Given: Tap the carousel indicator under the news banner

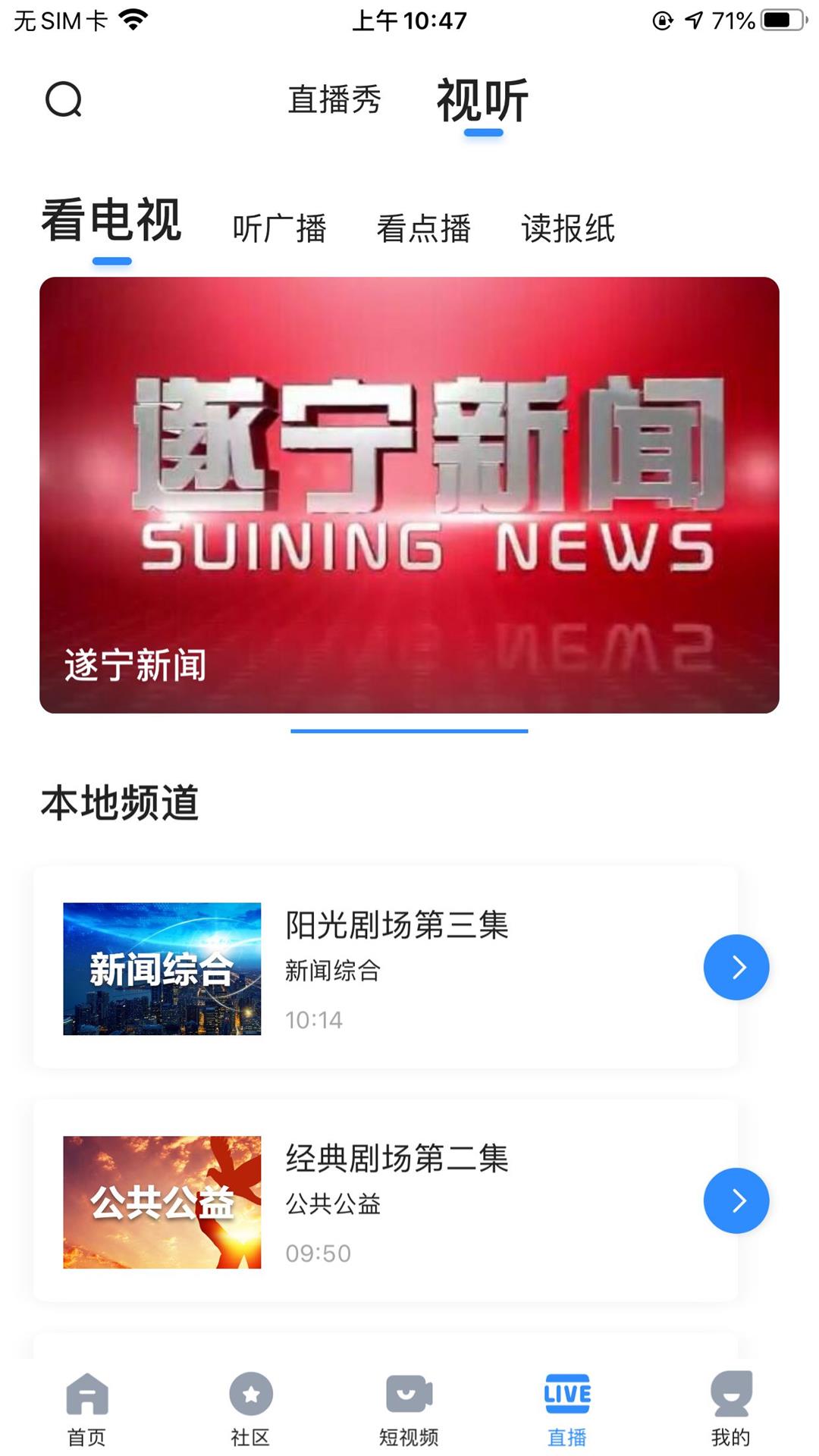Looking at the screenshot, I should tap(409, 732).
